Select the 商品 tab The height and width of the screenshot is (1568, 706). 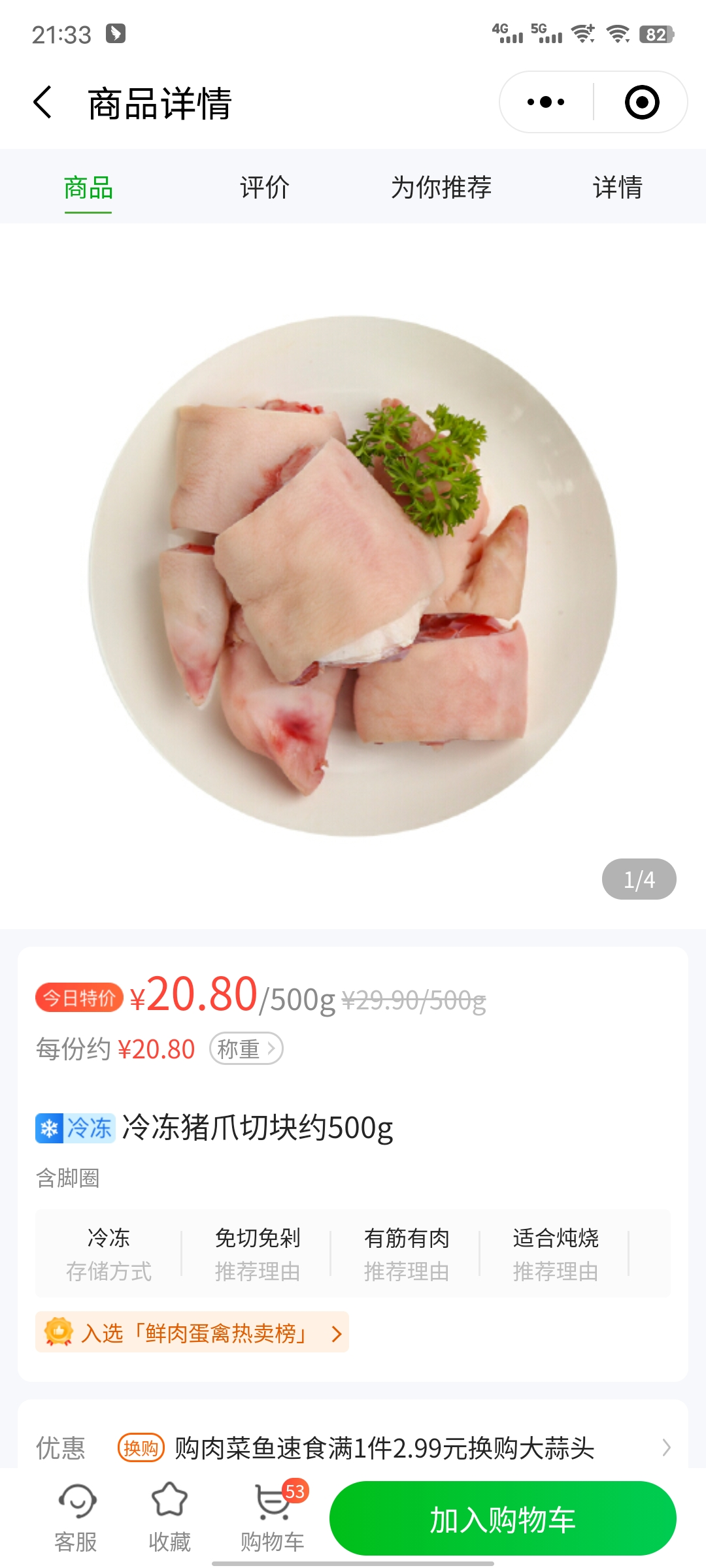click(x=88, y=188)
